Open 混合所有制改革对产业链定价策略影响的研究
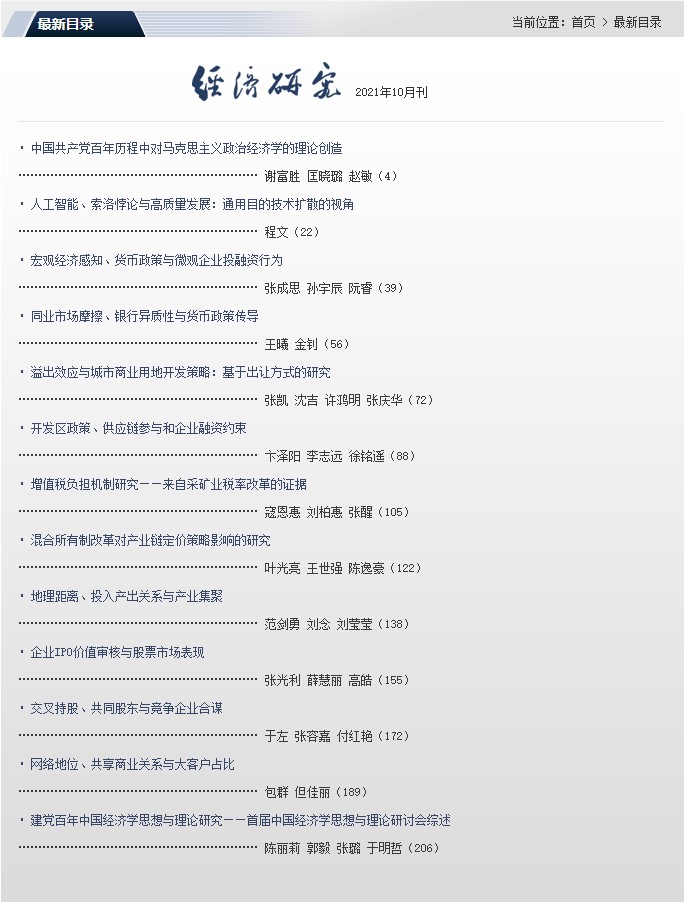 coord(150,540)
